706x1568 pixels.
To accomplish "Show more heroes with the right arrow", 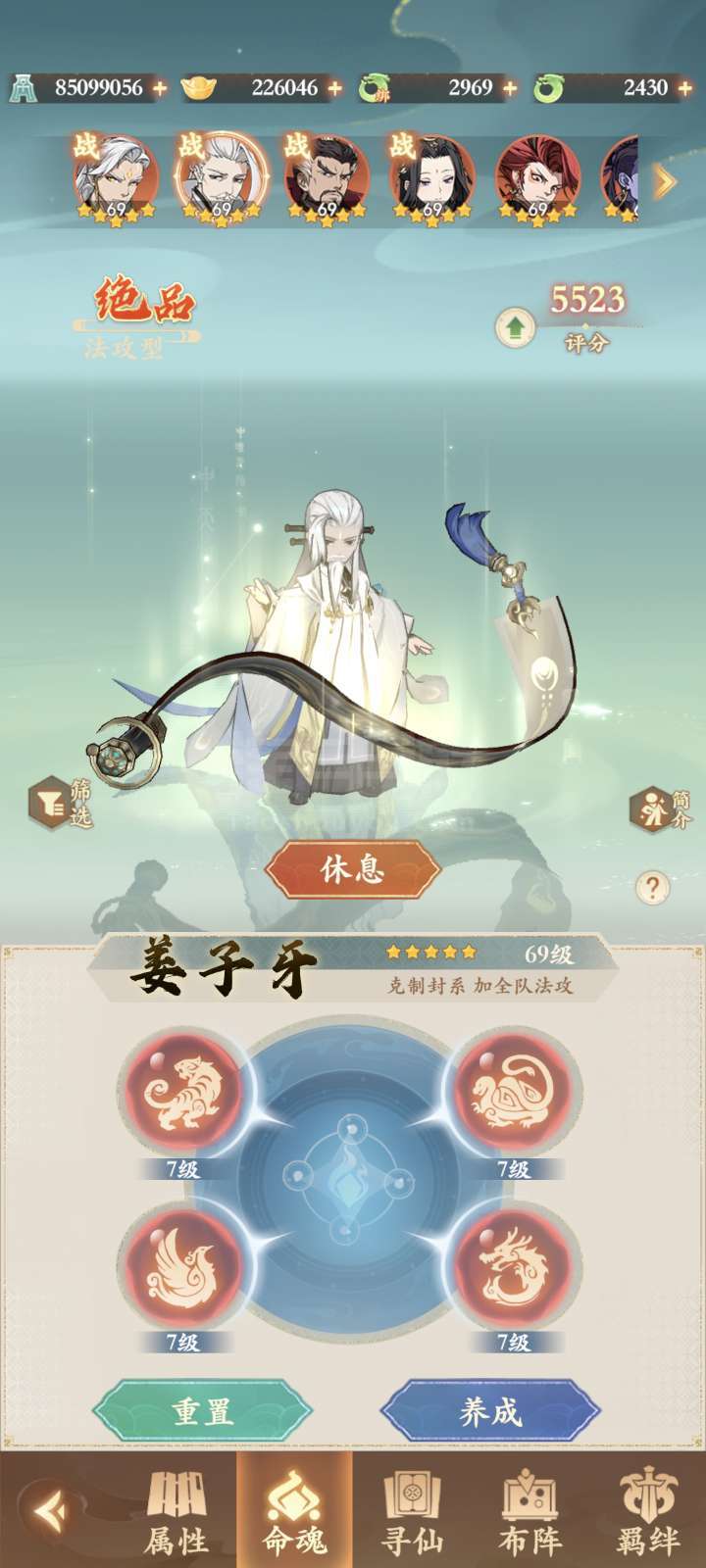I will [x=665, y=180].
